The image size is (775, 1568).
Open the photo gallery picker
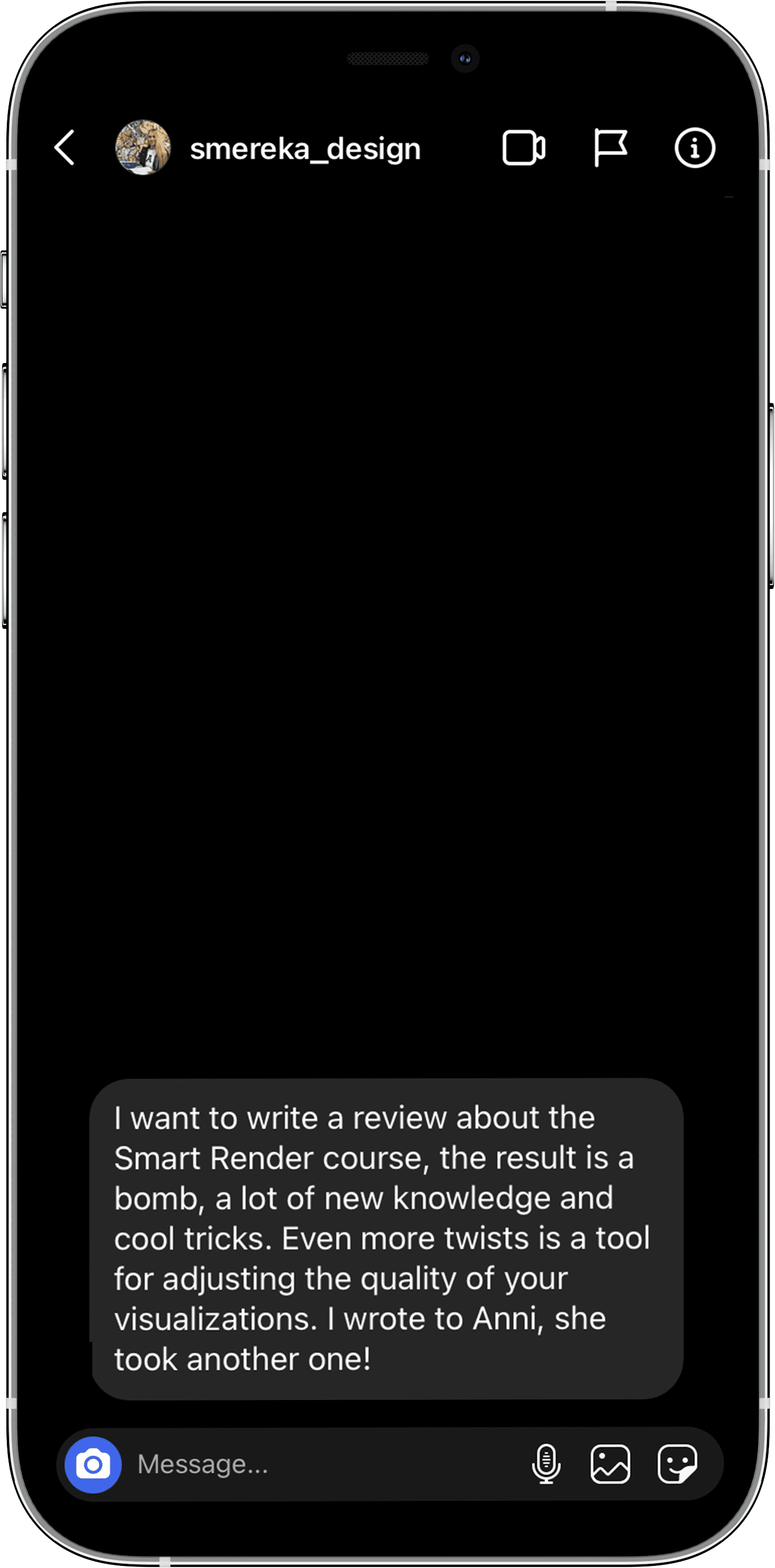pyautogui.click(x=610, y=1464)
